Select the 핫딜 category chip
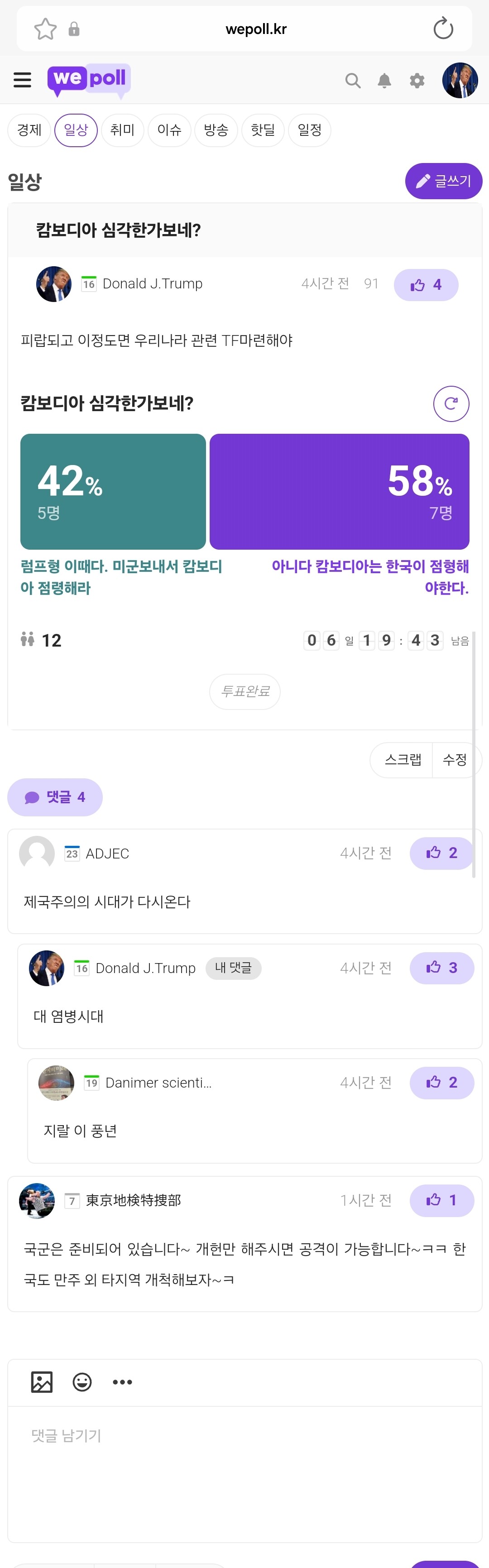Screen dimensions: 489x1568 [263, 129]
